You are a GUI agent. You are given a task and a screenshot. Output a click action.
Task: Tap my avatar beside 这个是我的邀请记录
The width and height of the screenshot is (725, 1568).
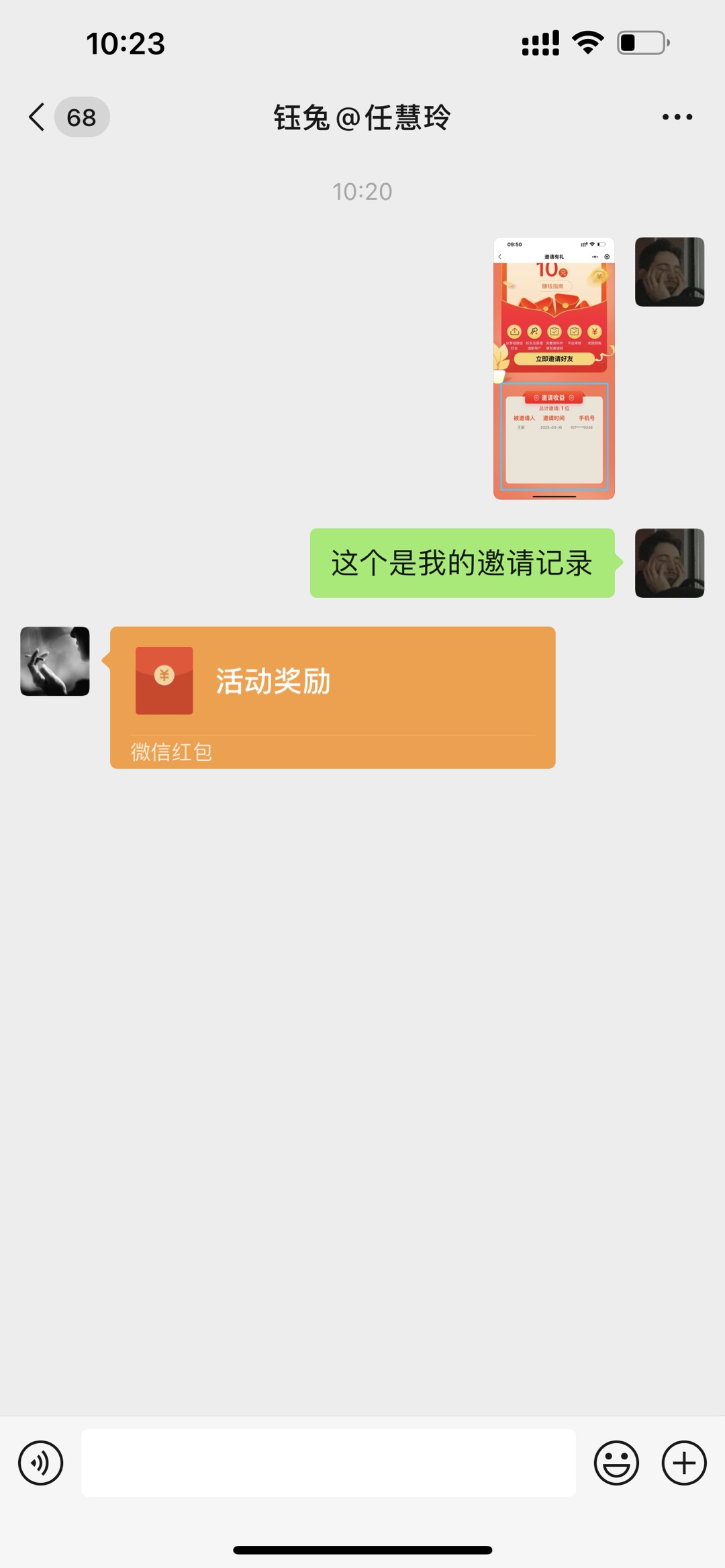(x=669, y=562)
